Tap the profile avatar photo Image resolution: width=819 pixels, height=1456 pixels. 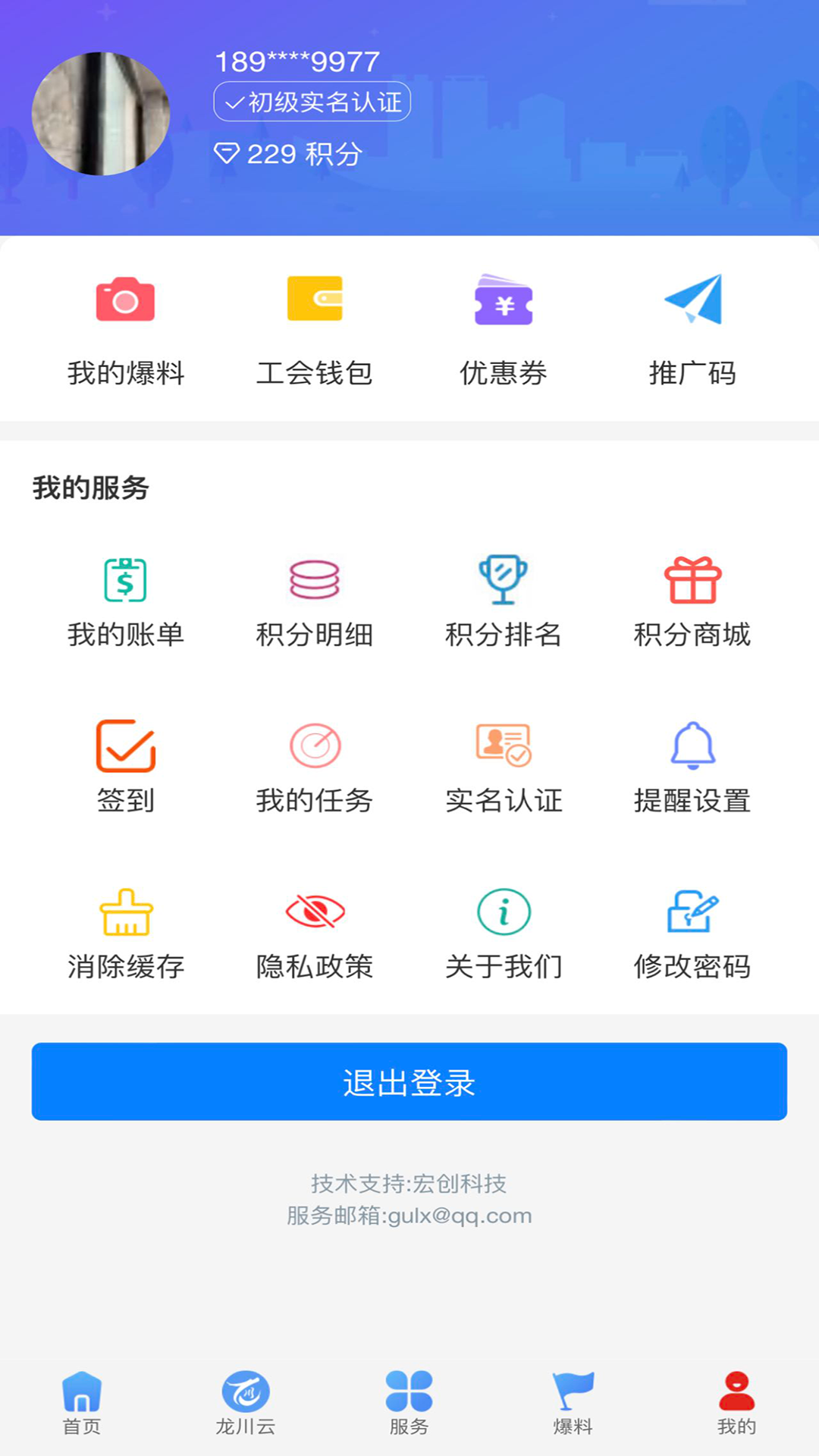(x=101, y=114)
